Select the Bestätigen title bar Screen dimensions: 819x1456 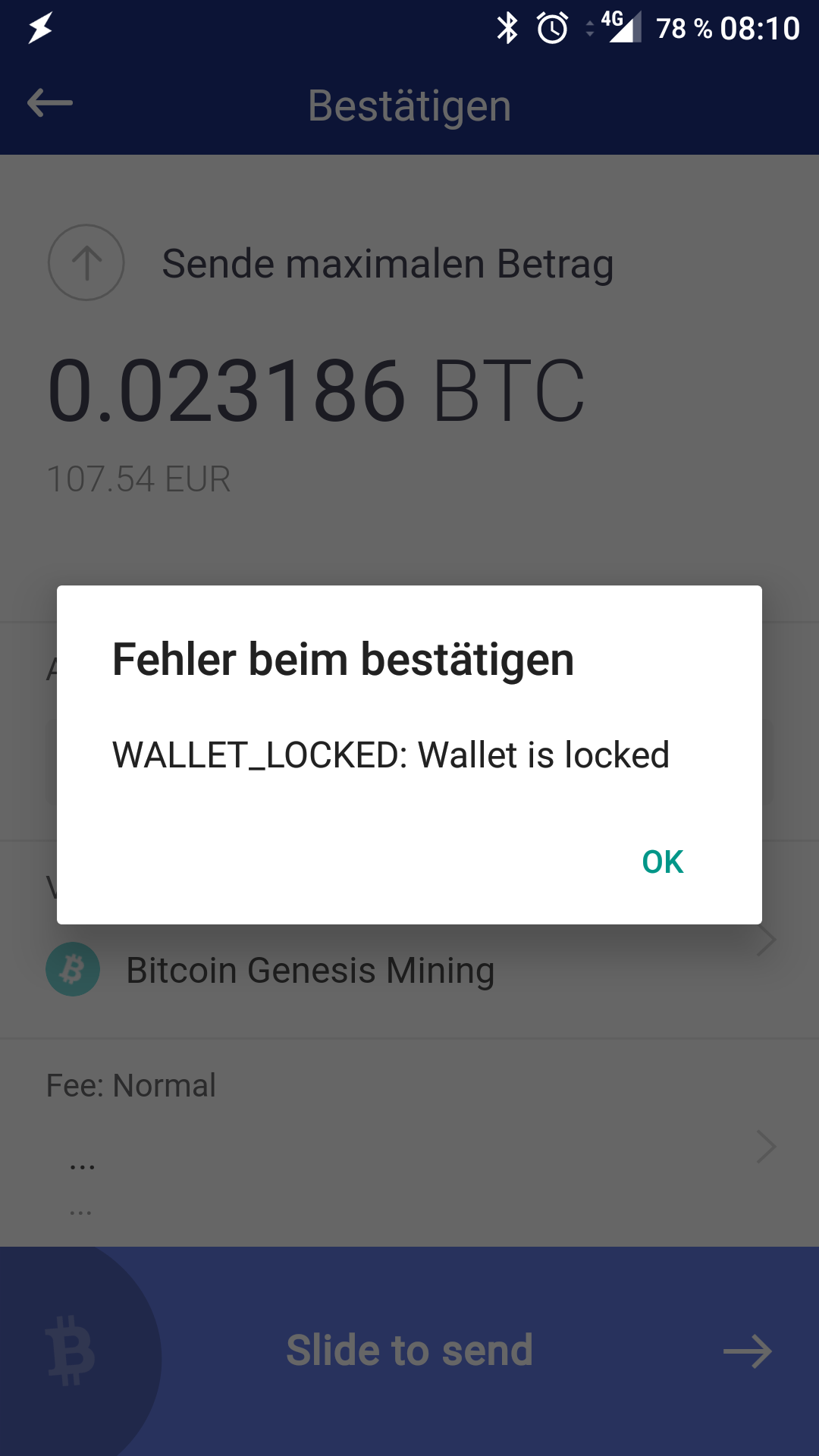coord(409,105)
